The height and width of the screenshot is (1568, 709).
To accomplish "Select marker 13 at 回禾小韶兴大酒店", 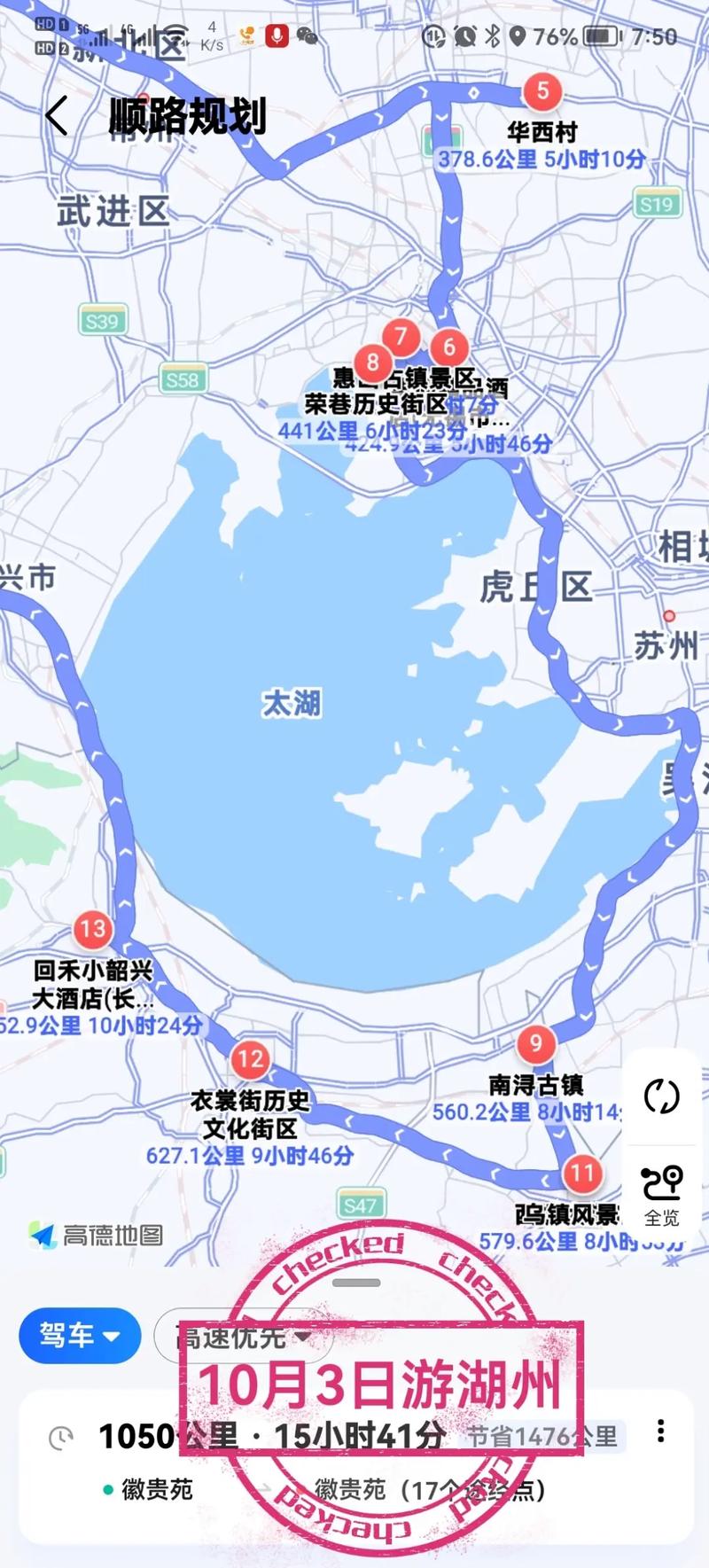I will tap(91, 929).
